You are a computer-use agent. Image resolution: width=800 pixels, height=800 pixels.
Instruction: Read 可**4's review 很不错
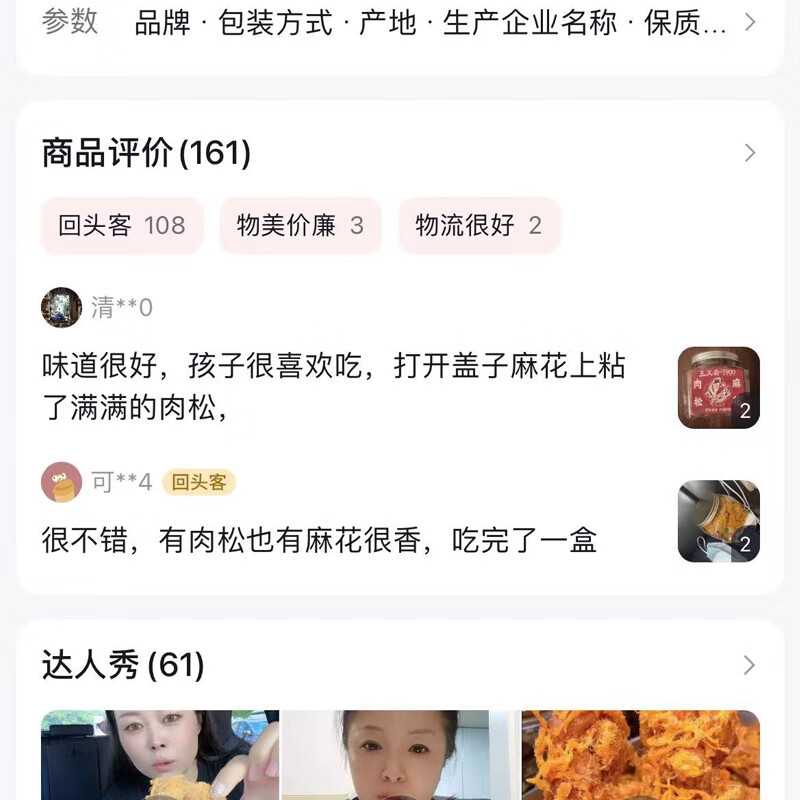320,541
